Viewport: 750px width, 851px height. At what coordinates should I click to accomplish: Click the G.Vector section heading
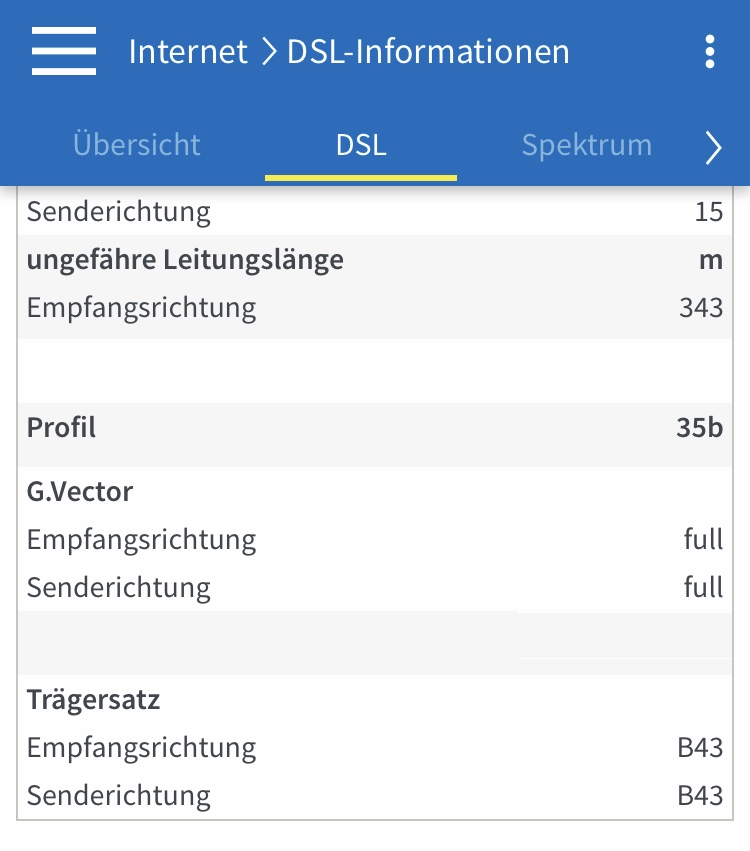pos(79,491)
